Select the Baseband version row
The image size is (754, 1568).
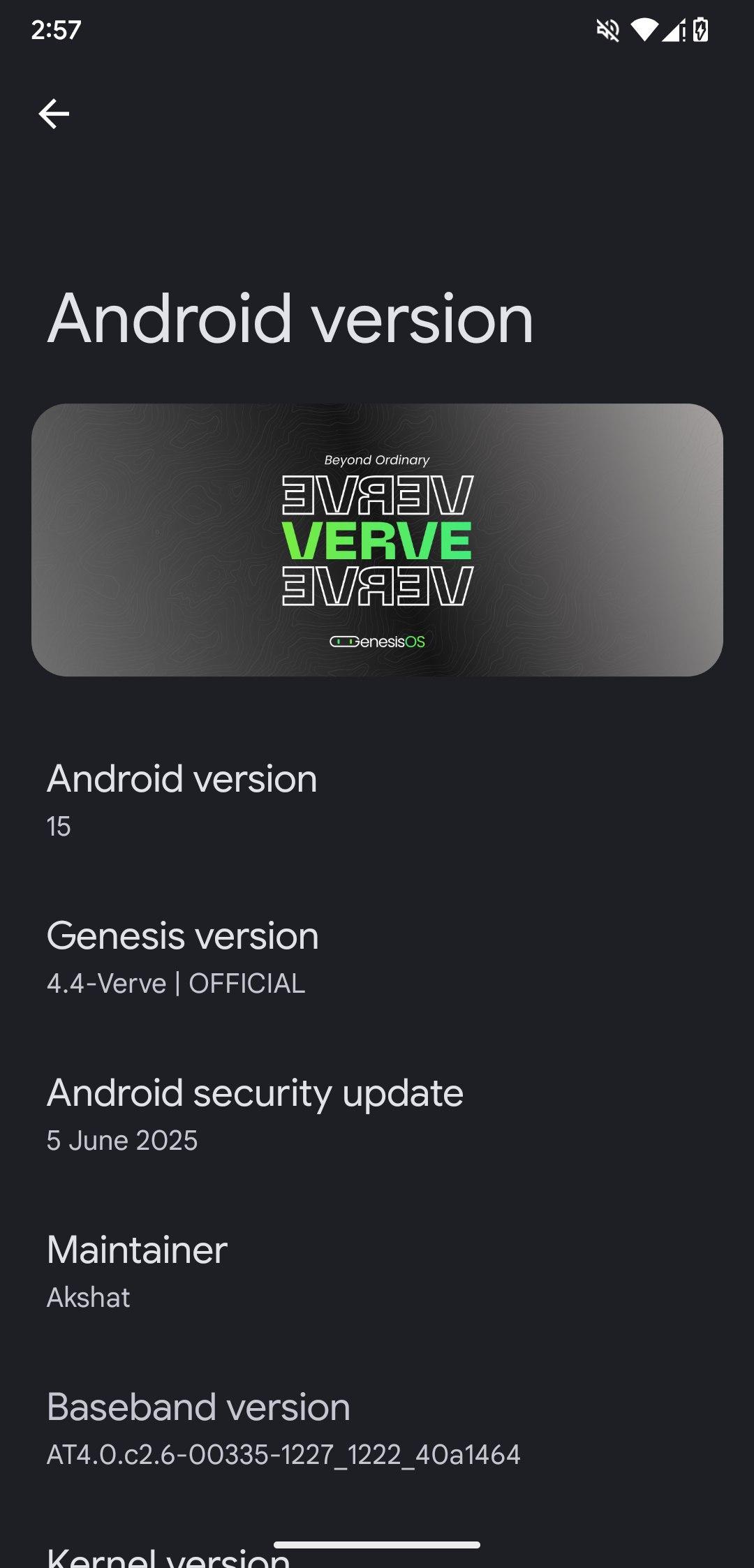[377, 1429]
